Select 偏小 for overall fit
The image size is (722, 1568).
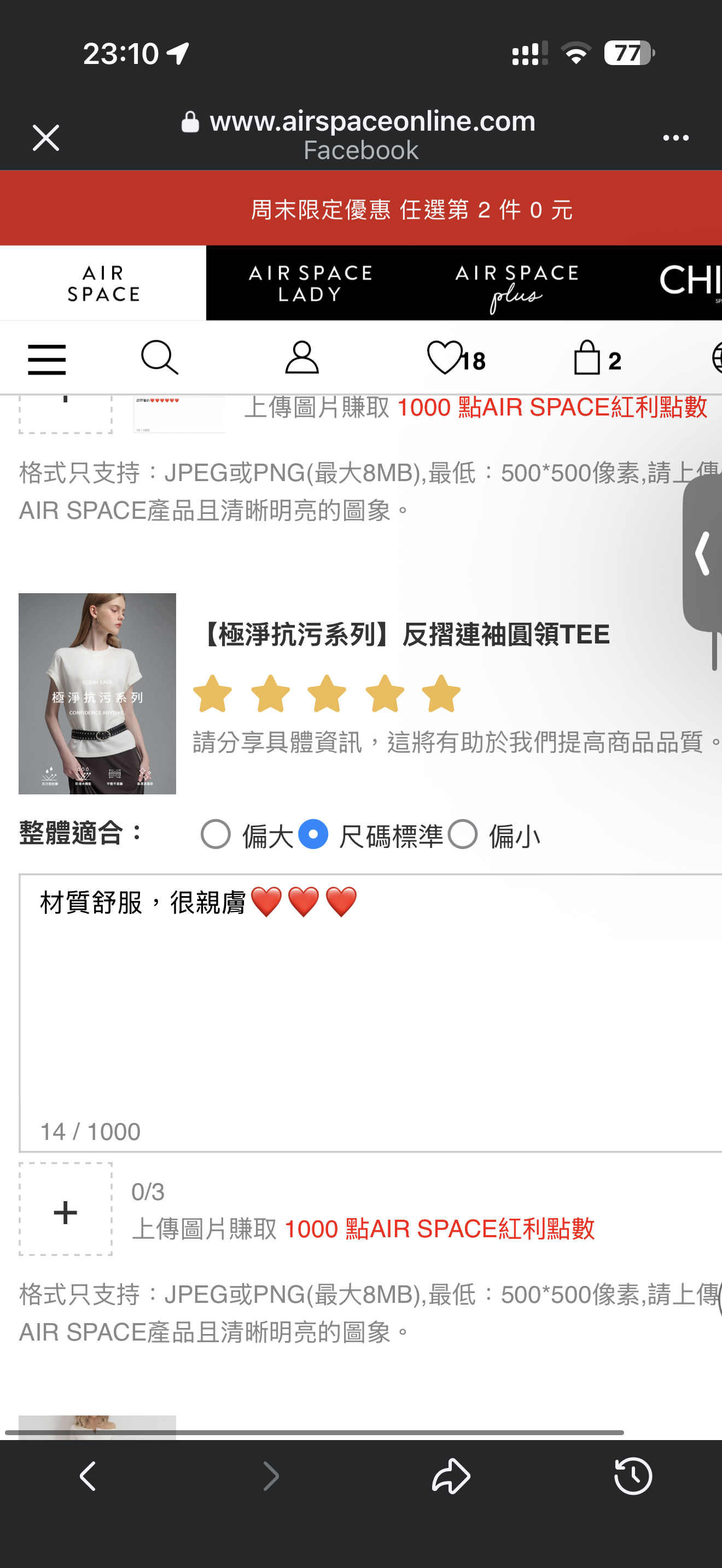[463, 834]
